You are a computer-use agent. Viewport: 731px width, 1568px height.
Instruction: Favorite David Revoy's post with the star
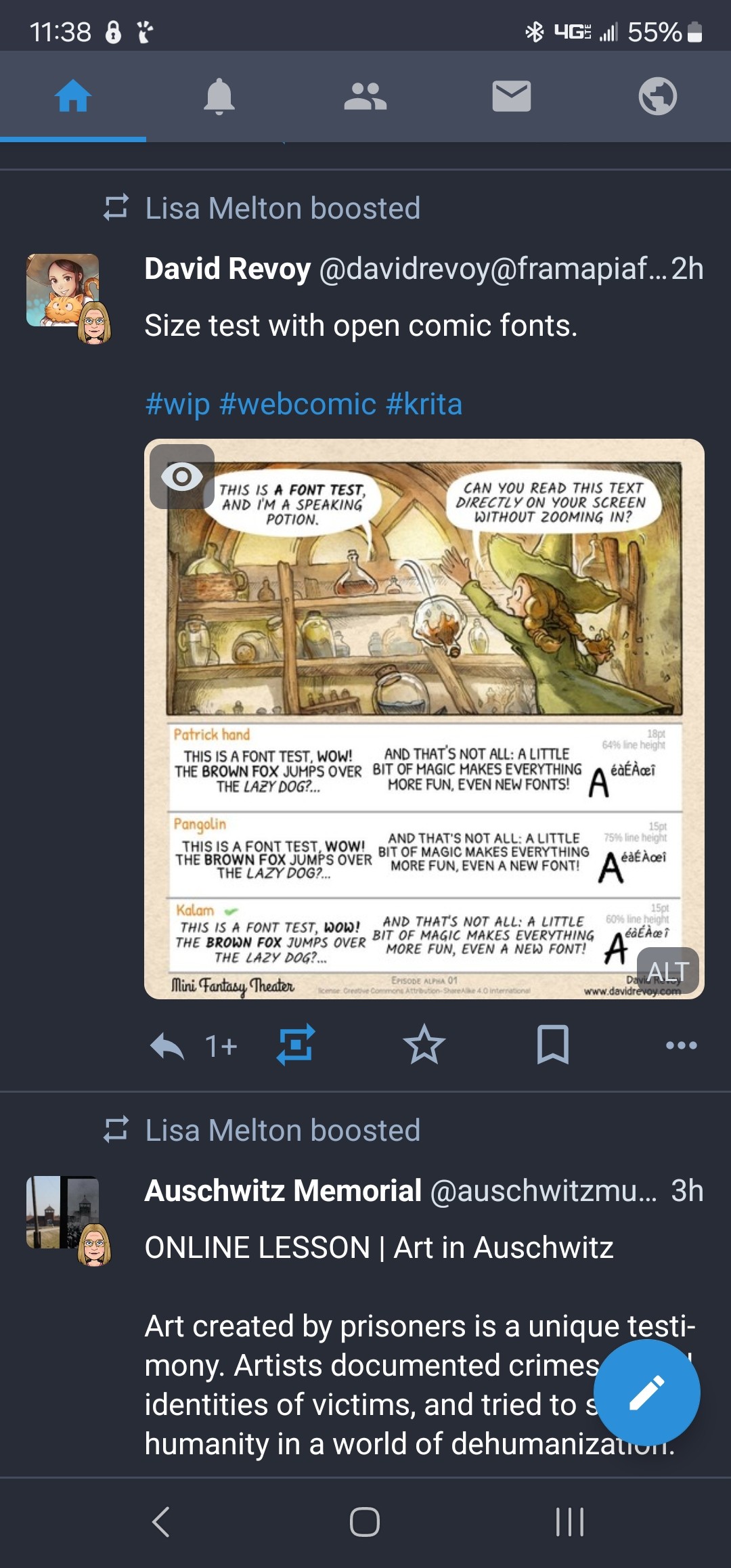[x=424, y=1045]
